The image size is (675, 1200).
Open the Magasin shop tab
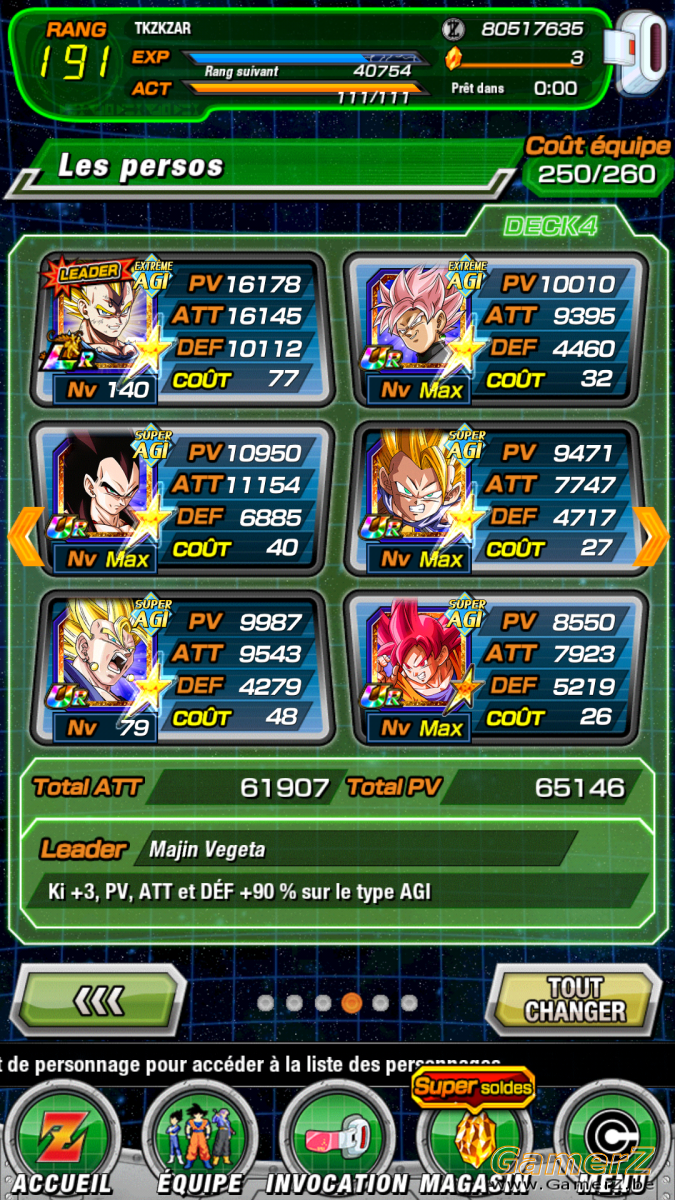pyautogui.click(x=473, y=1140)
